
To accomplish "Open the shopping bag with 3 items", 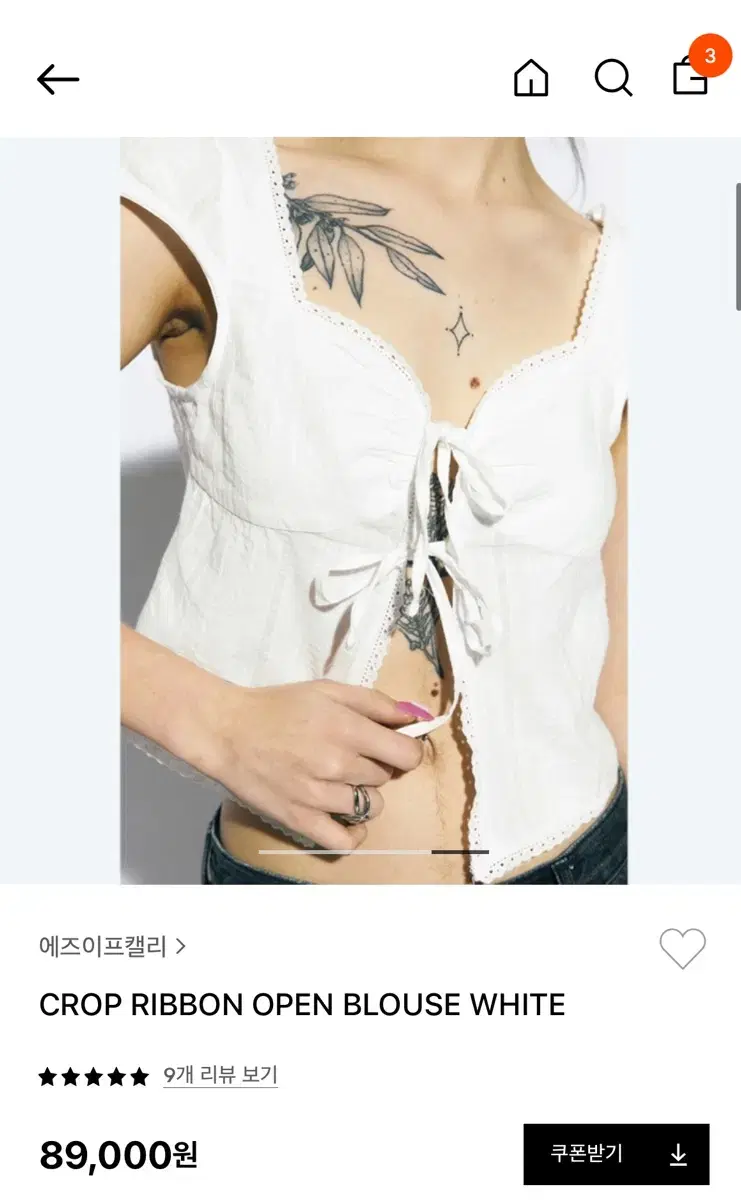I will [x=694, y=70].
